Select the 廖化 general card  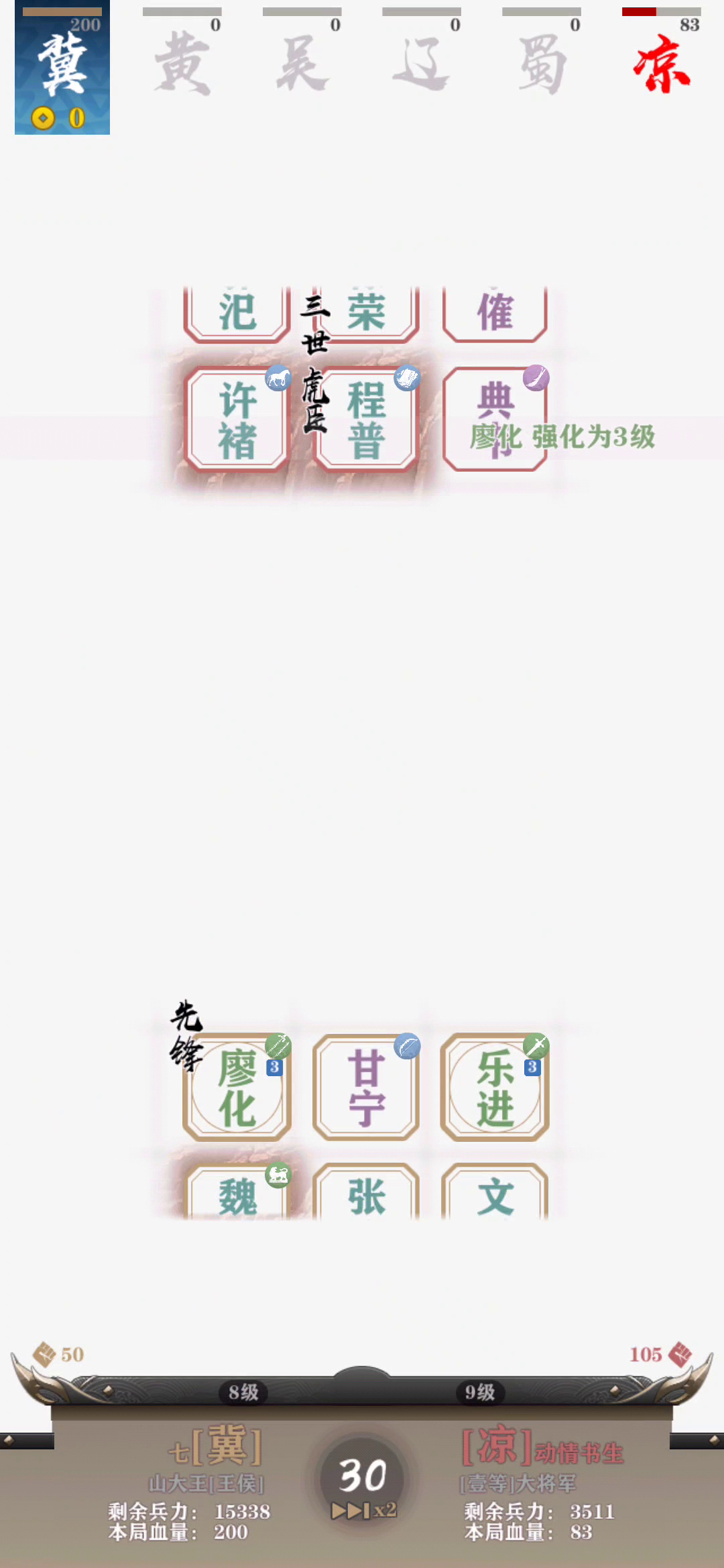click(237, 1087)
